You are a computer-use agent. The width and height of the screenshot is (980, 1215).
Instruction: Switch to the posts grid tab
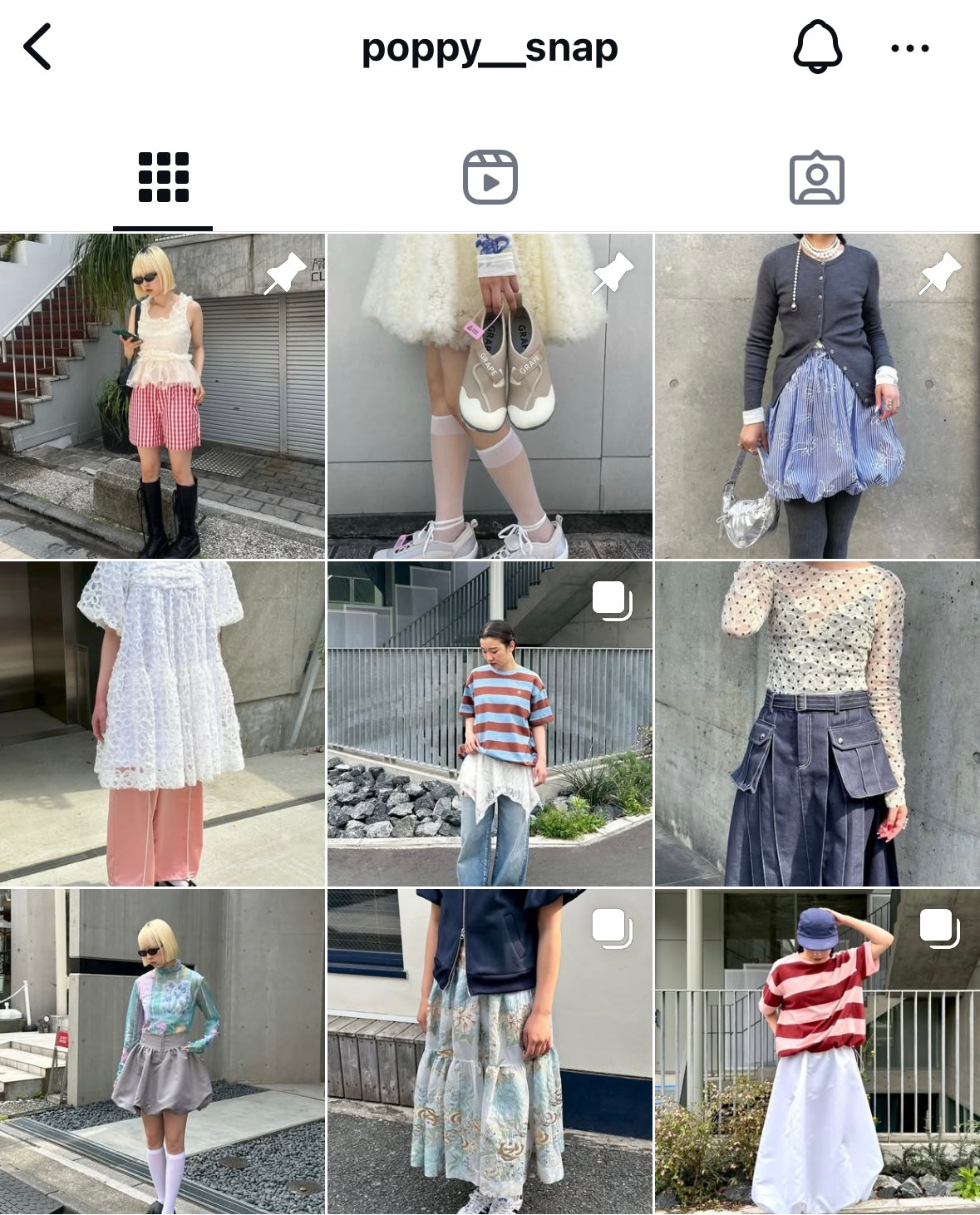click(x=163, y=177)
